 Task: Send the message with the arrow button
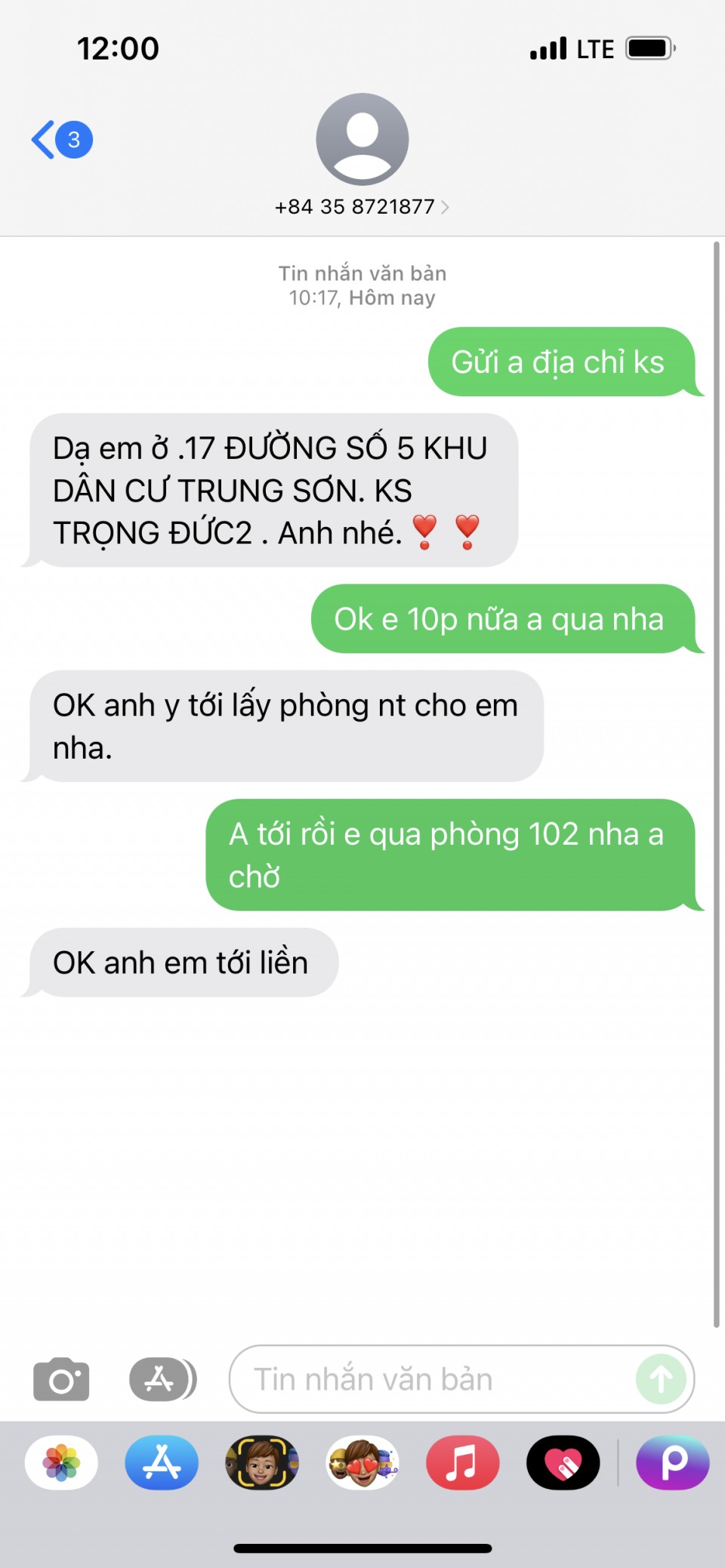point(661,1379)
